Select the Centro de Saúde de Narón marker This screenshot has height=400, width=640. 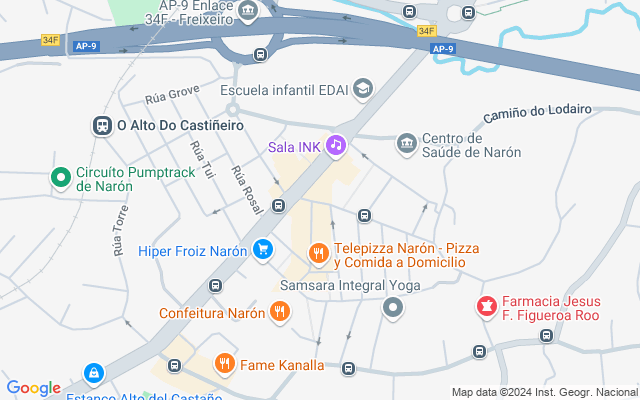[x=407, y=145]
